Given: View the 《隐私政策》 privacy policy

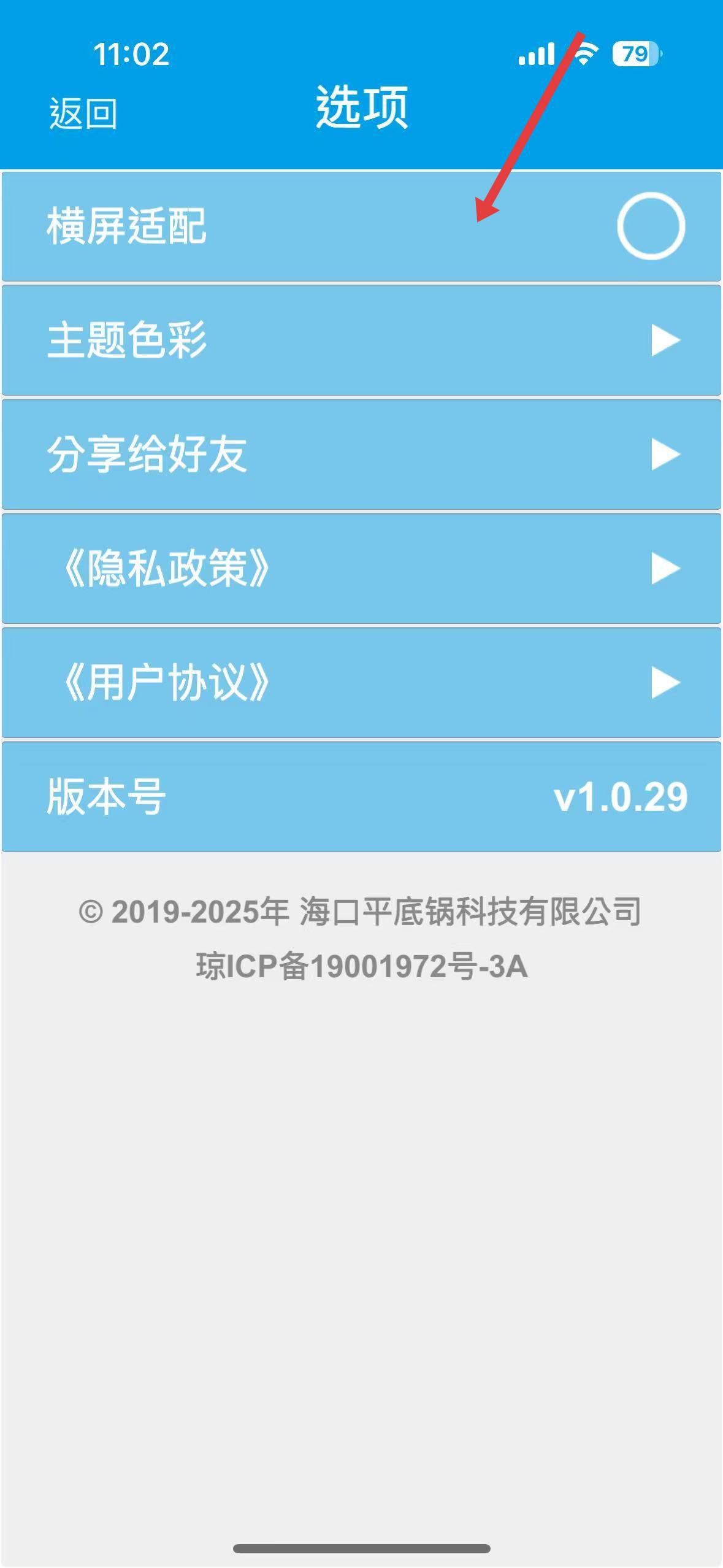Looking at the screenshot, I should point(361,569).
